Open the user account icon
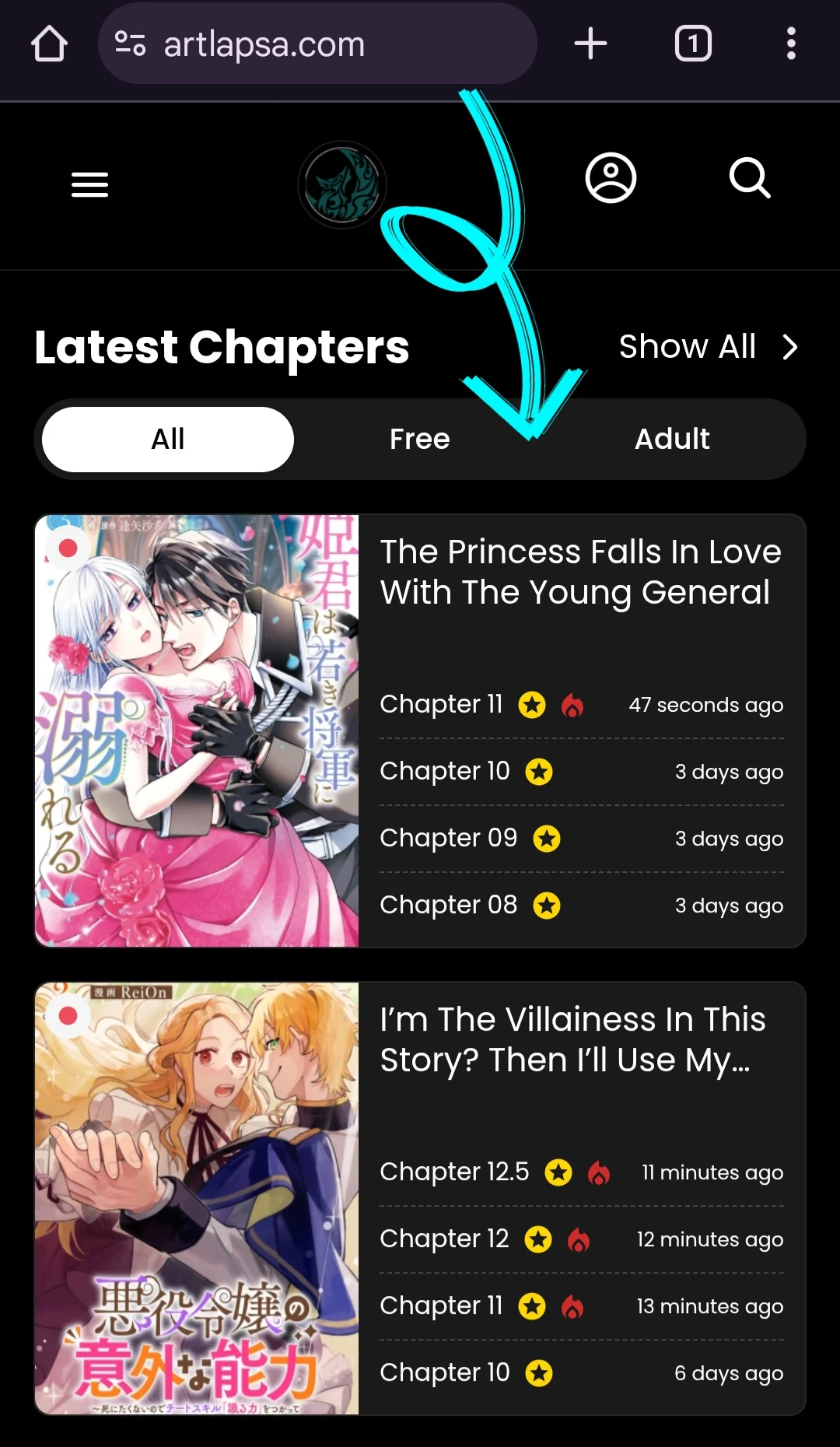This screenshot has height=1447, width=840. 611,178
